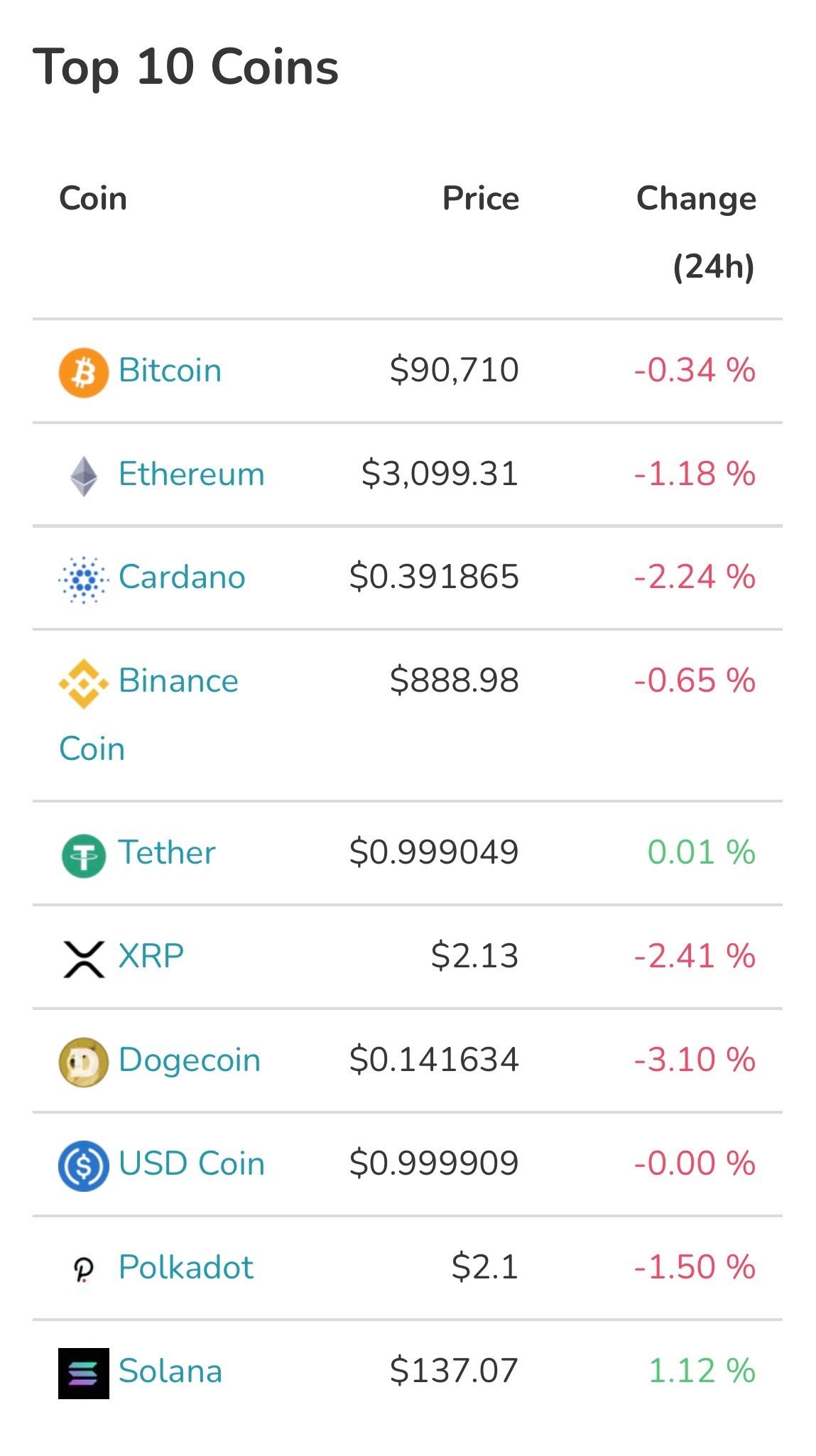View Ethereum details
The width and height of the screenshot is (816, 1456).
(x=191, y=474)
